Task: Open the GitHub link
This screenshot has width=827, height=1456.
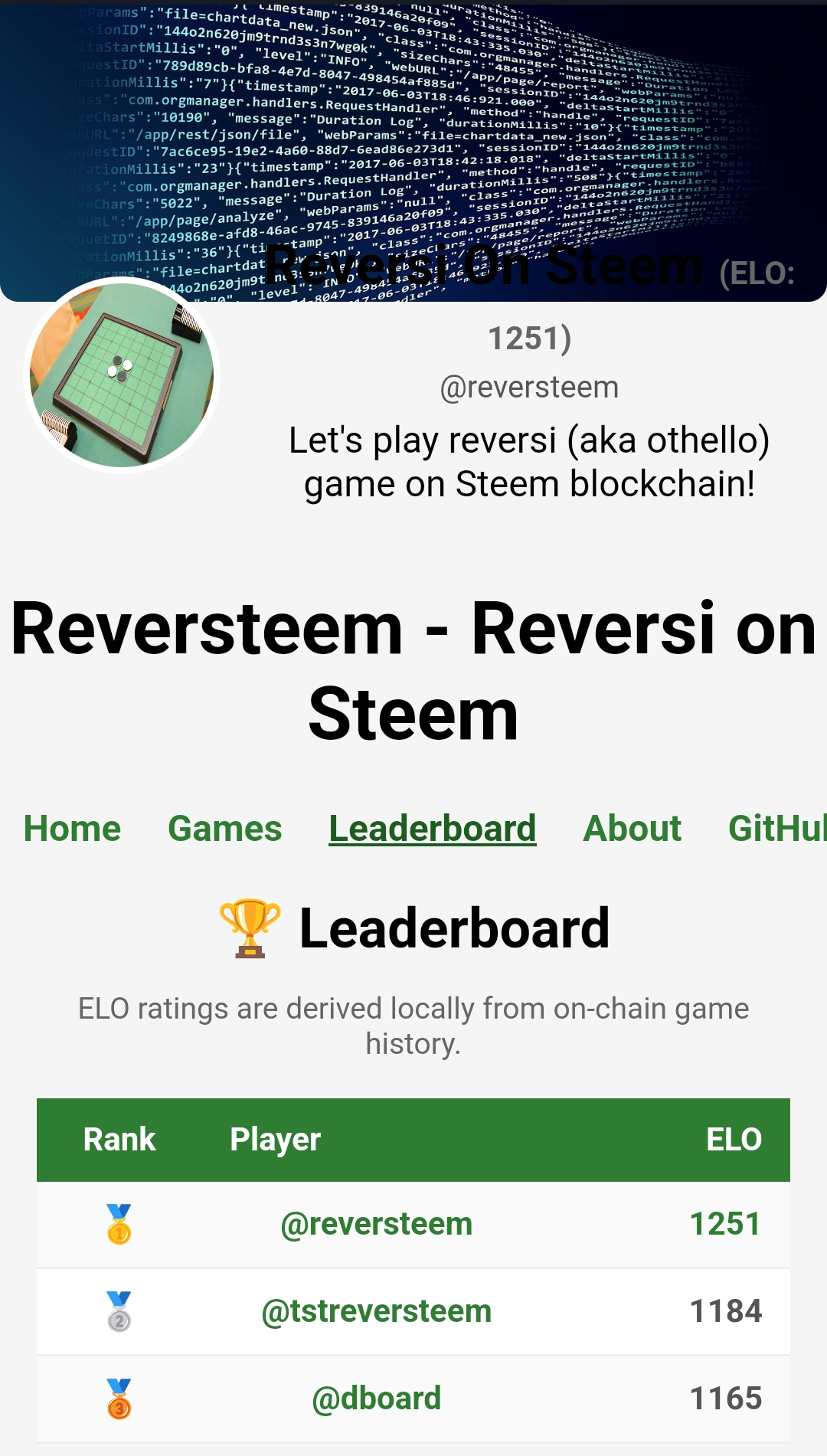Action: [x=776, y=829]
